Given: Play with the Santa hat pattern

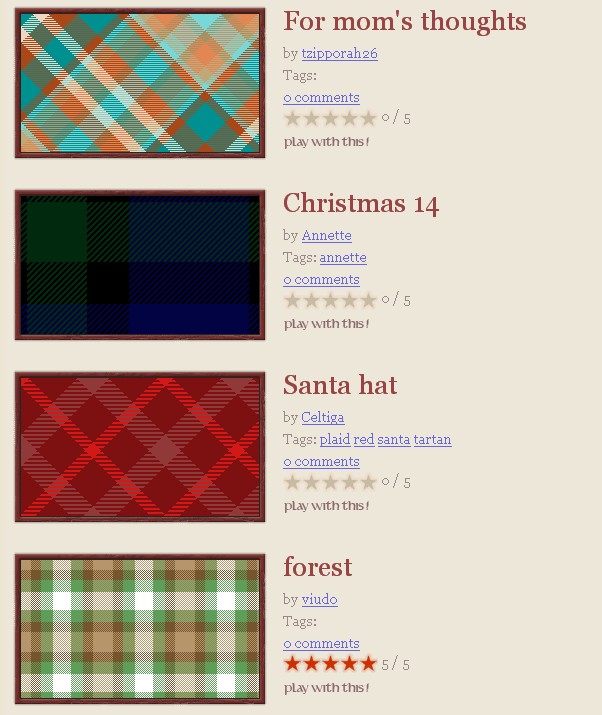Looking at the screenshot, I should coord(326,506).
